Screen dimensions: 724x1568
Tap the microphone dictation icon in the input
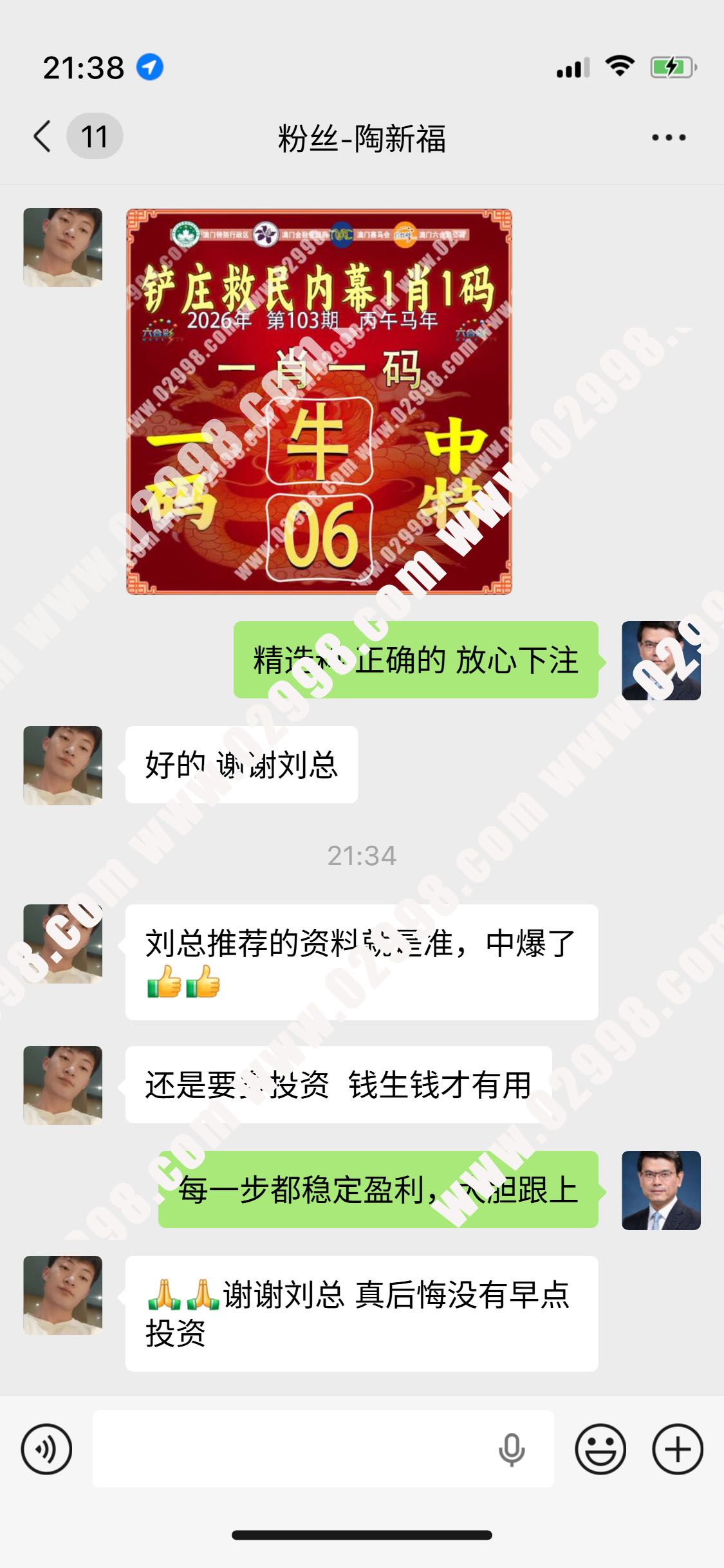click(512, 1450)
